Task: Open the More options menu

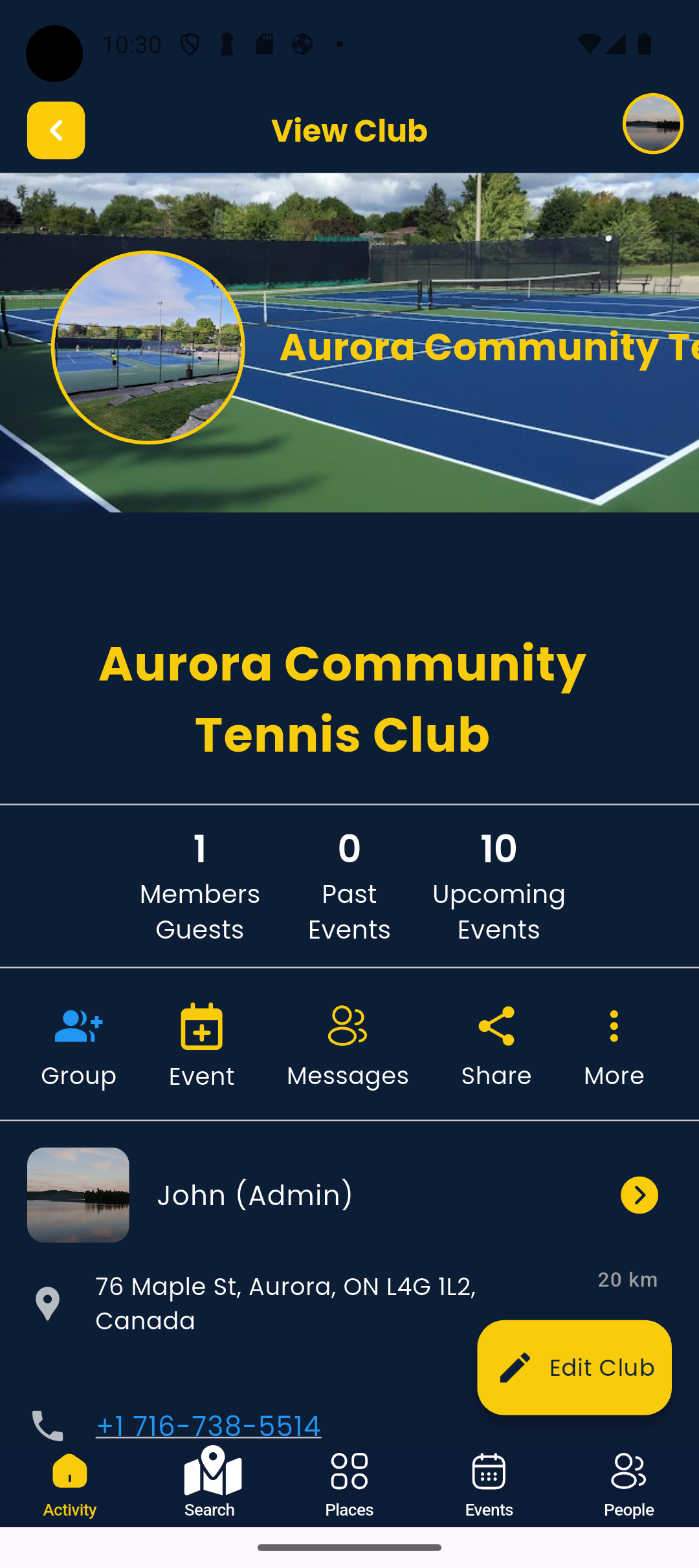Action: point(613,1025)
